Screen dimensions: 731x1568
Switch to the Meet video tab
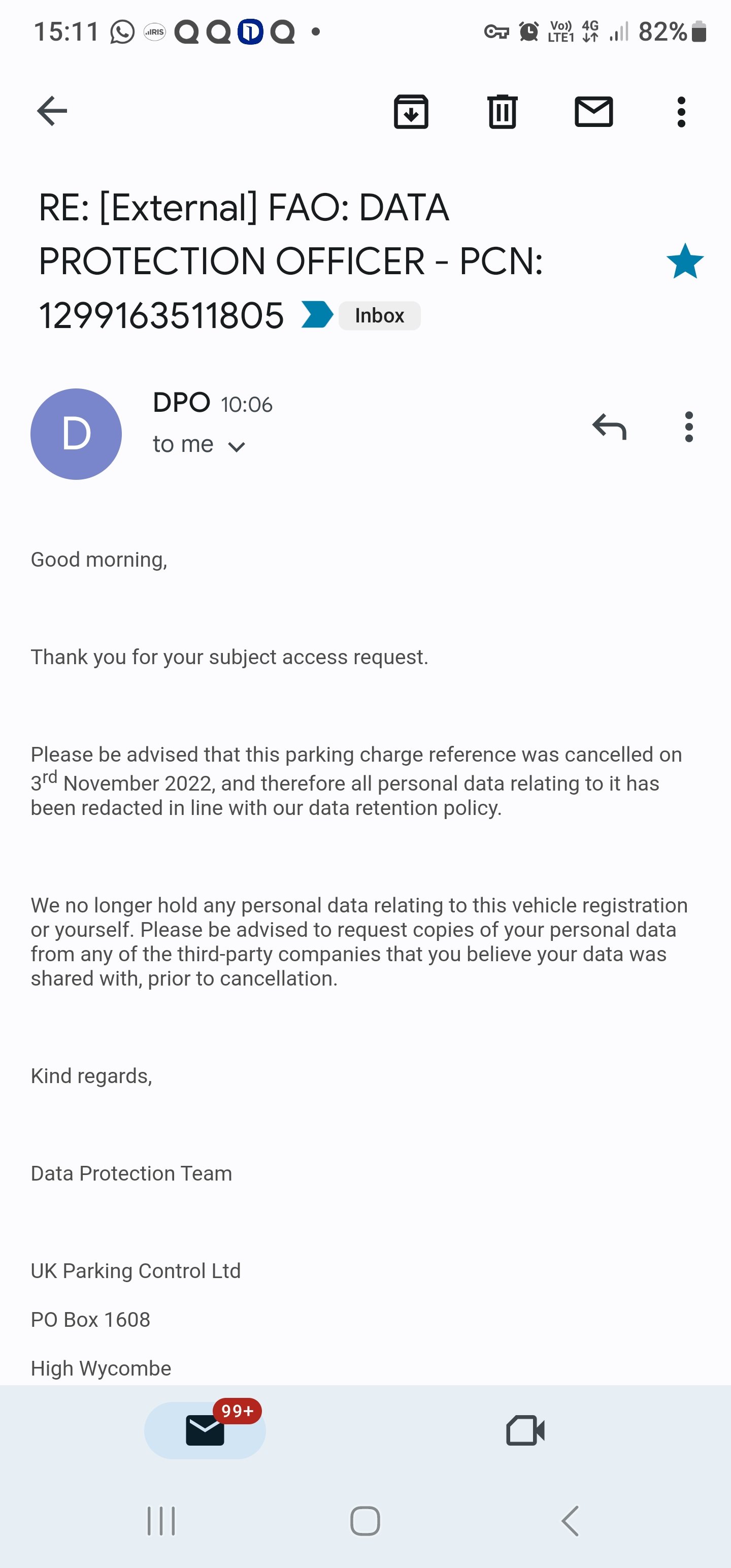pos(525,1430)
